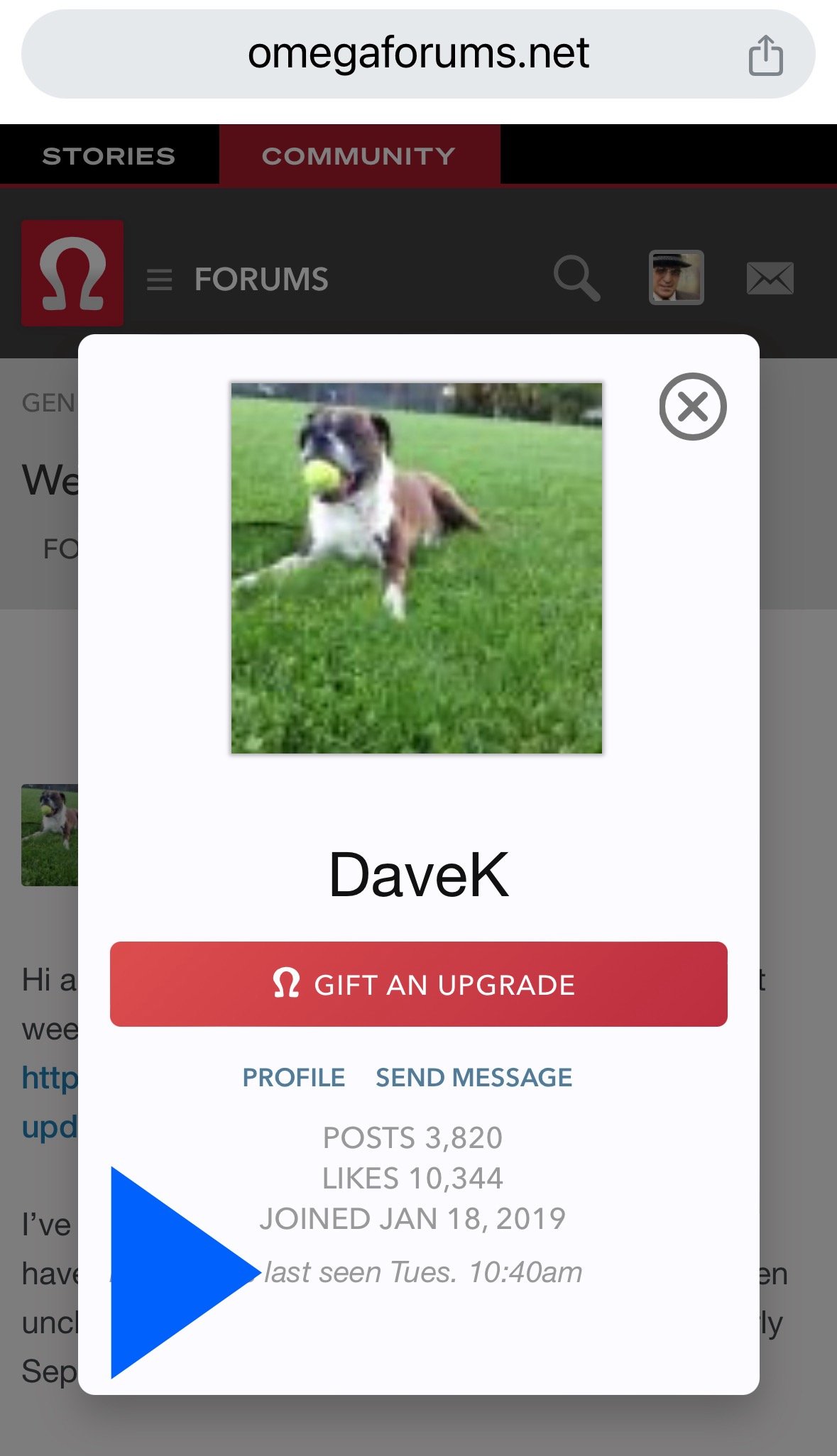Screen dimensions: 837x1456
Task: Open the Forums hamburger menu
Action: (160, 280)
